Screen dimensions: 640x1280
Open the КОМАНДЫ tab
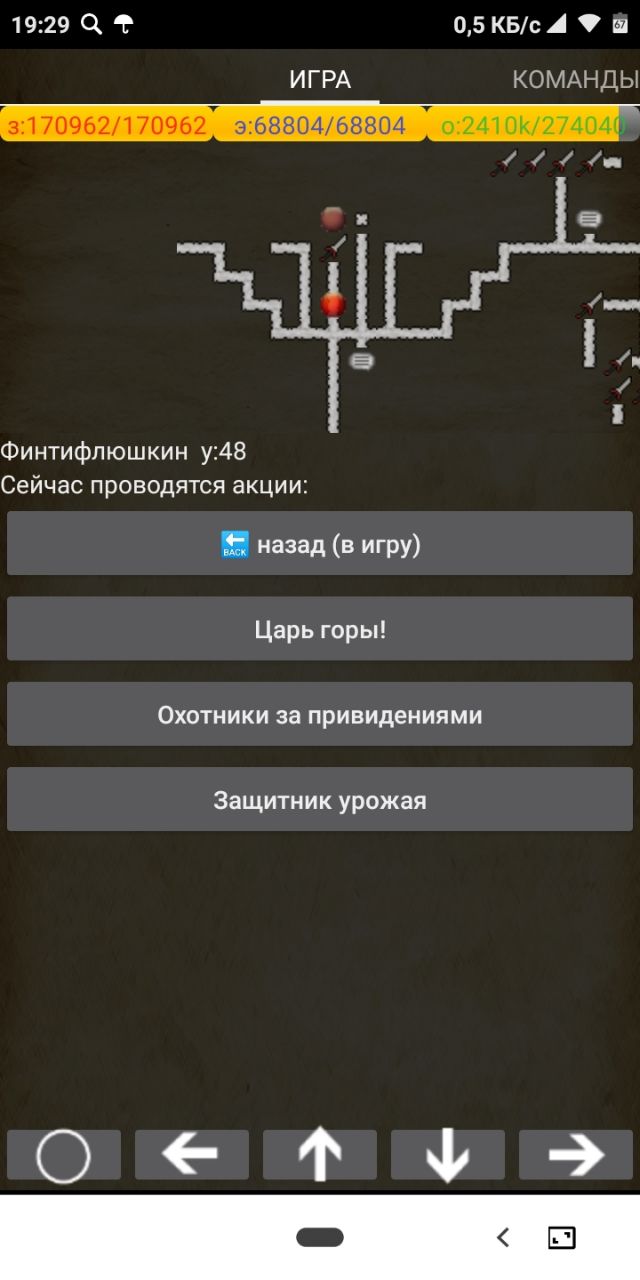pyautogui.click(x=574, y=80)
